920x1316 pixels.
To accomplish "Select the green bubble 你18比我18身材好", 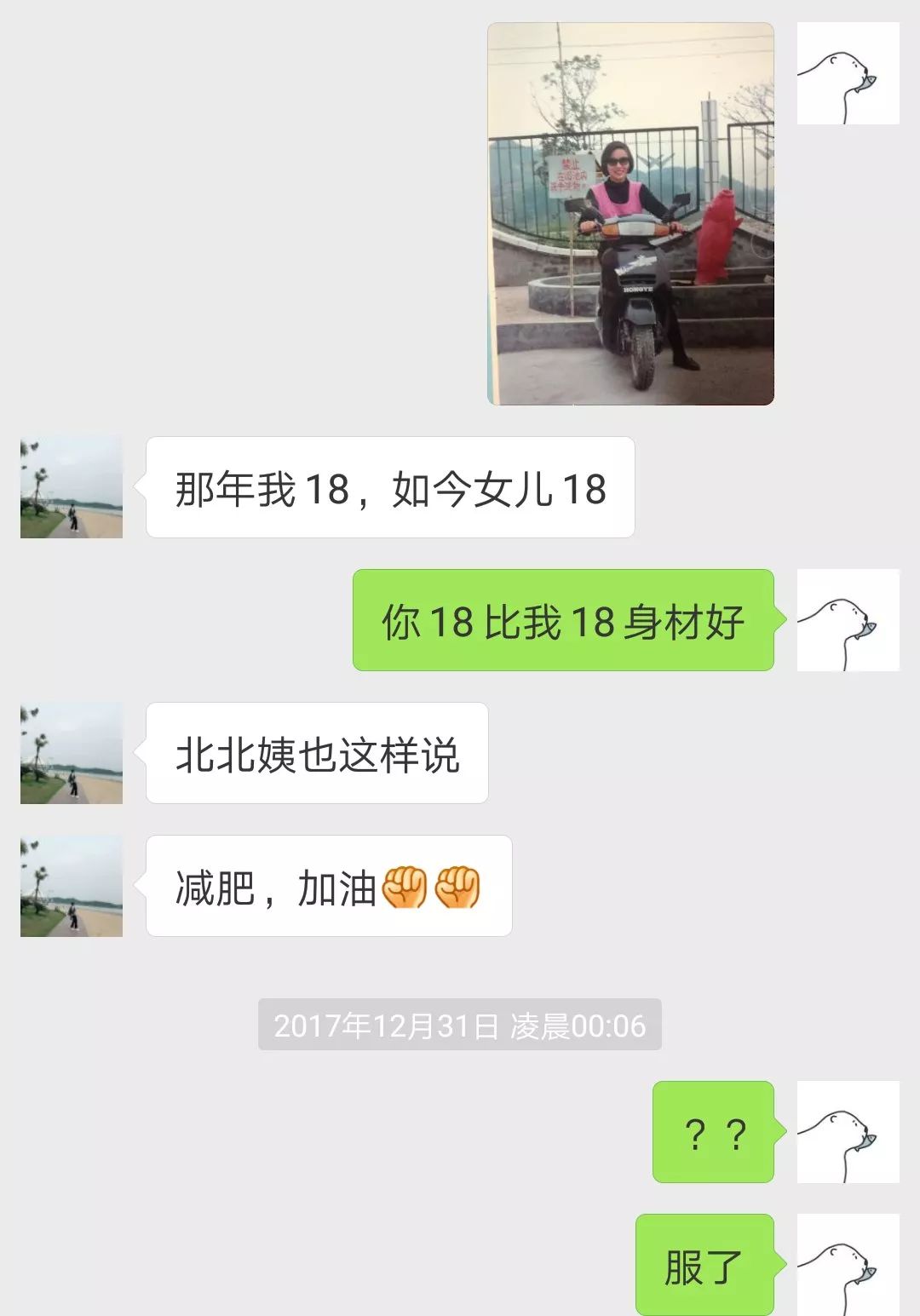I will click(x=562, y=623).
